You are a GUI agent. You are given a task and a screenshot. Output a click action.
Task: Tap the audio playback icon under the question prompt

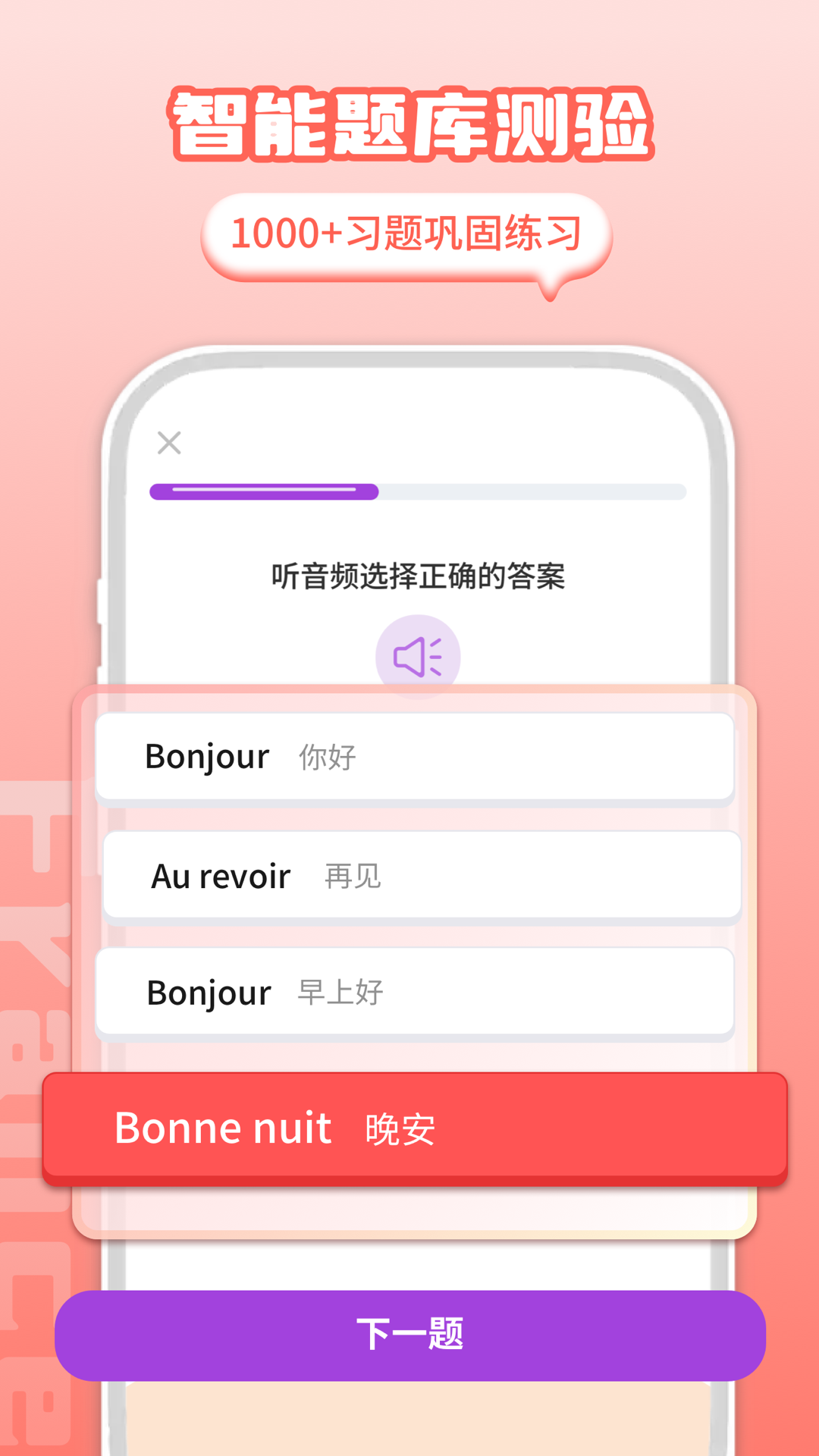coord(419,657)
